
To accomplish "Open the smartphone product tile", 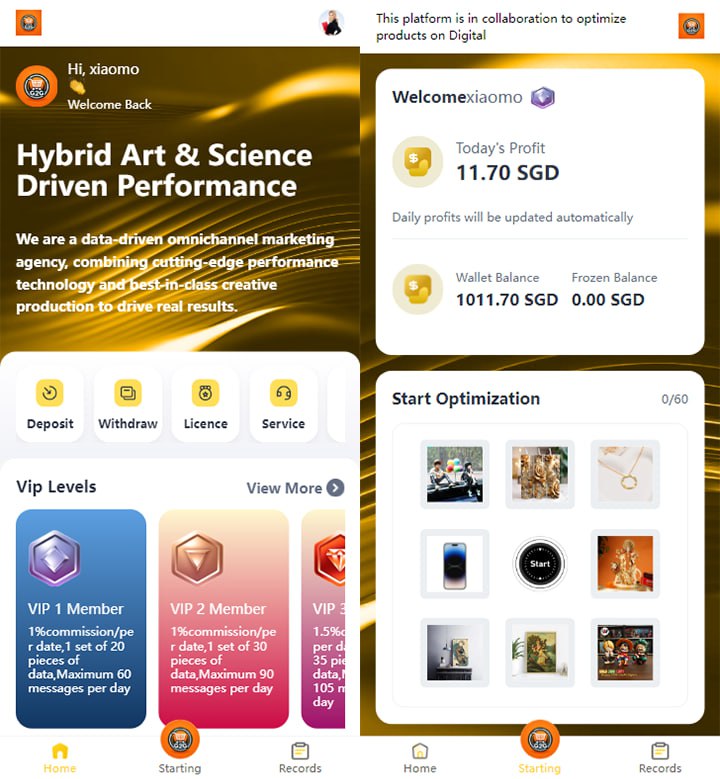I will tap(455, 564).
